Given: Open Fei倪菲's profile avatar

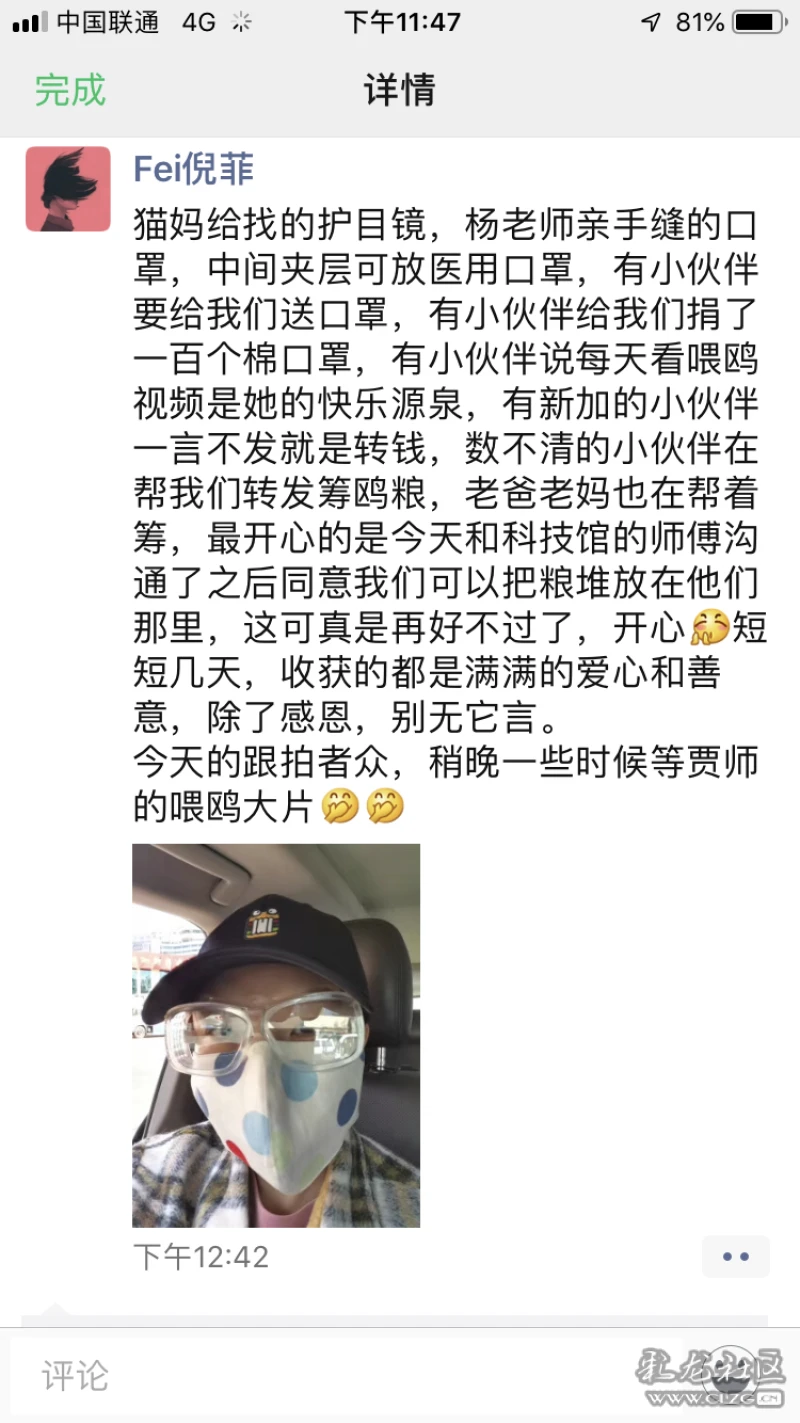Looking at the screenshot, I should click(68, 189).
